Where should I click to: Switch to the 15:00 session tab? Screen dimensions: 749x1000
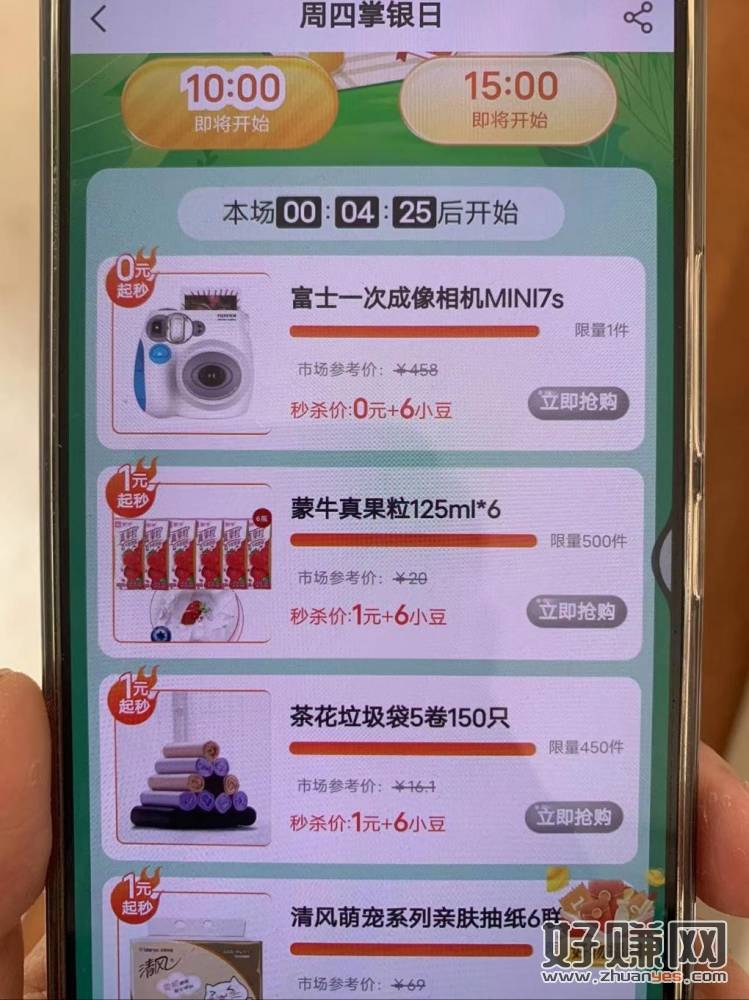[x=508, y=101]
